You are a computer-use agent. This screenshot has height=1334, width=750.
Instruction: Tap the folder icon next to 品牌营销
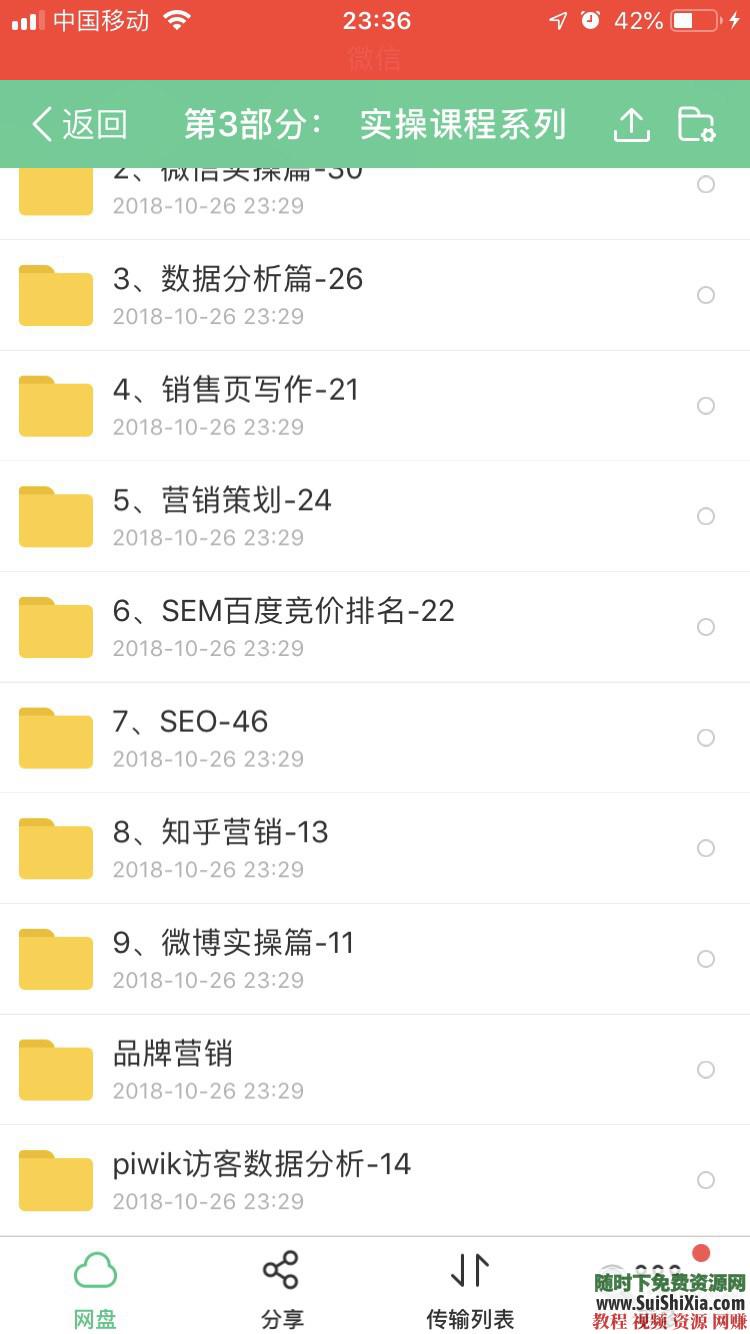tap(56, 1069)
